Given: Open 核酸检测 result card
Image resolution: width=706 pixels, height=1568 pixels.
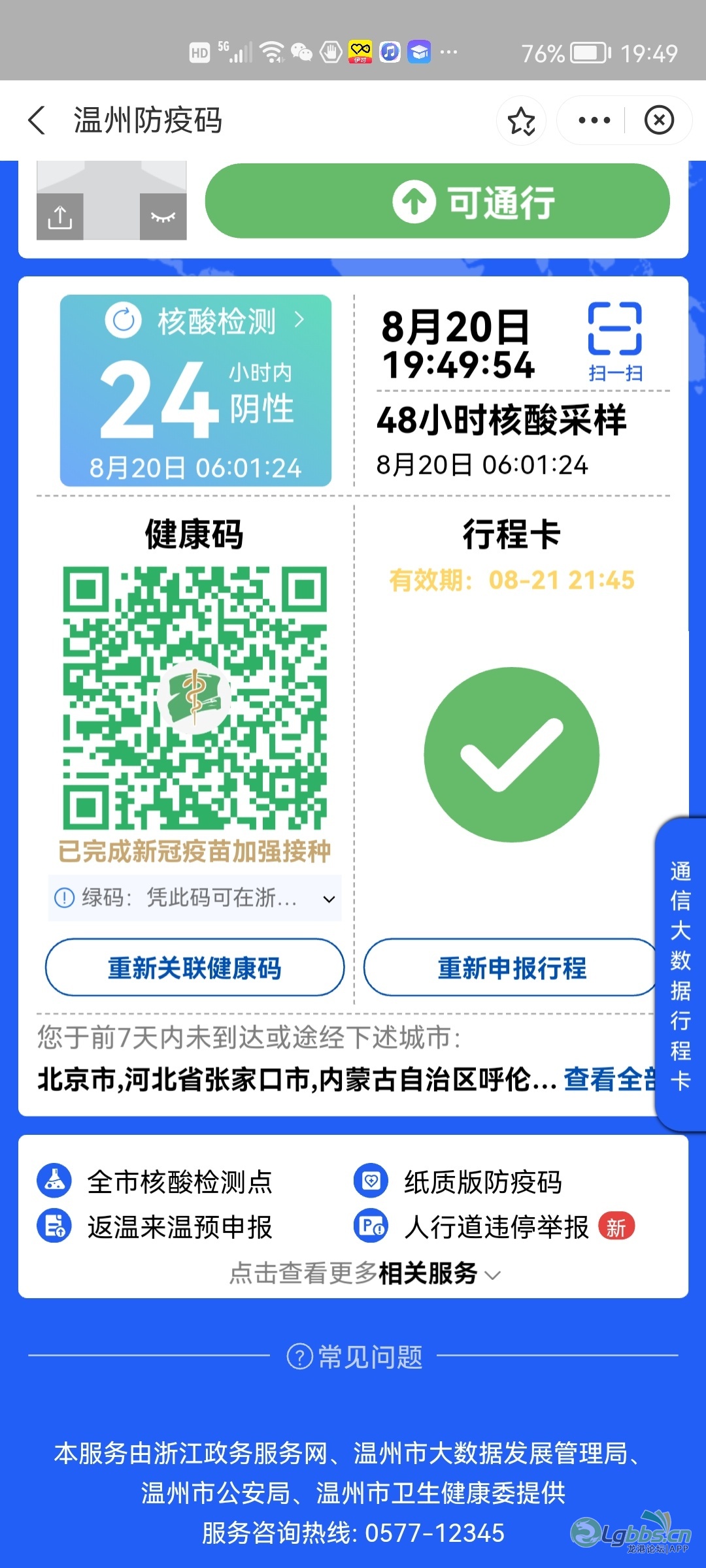Looking at the screenshot, I should [195, 390].
